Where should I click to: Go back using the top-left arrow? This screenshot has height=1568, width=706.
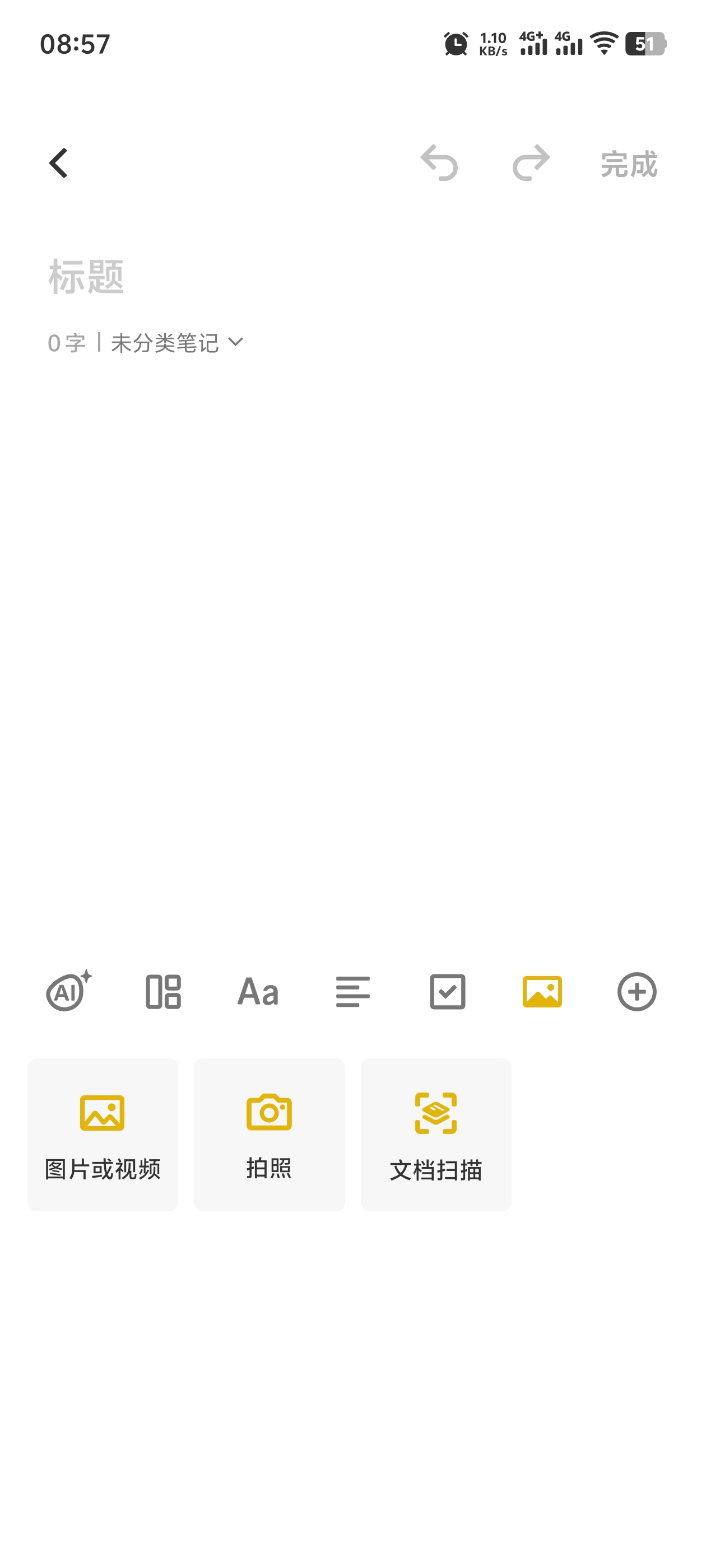coord(58,163)
